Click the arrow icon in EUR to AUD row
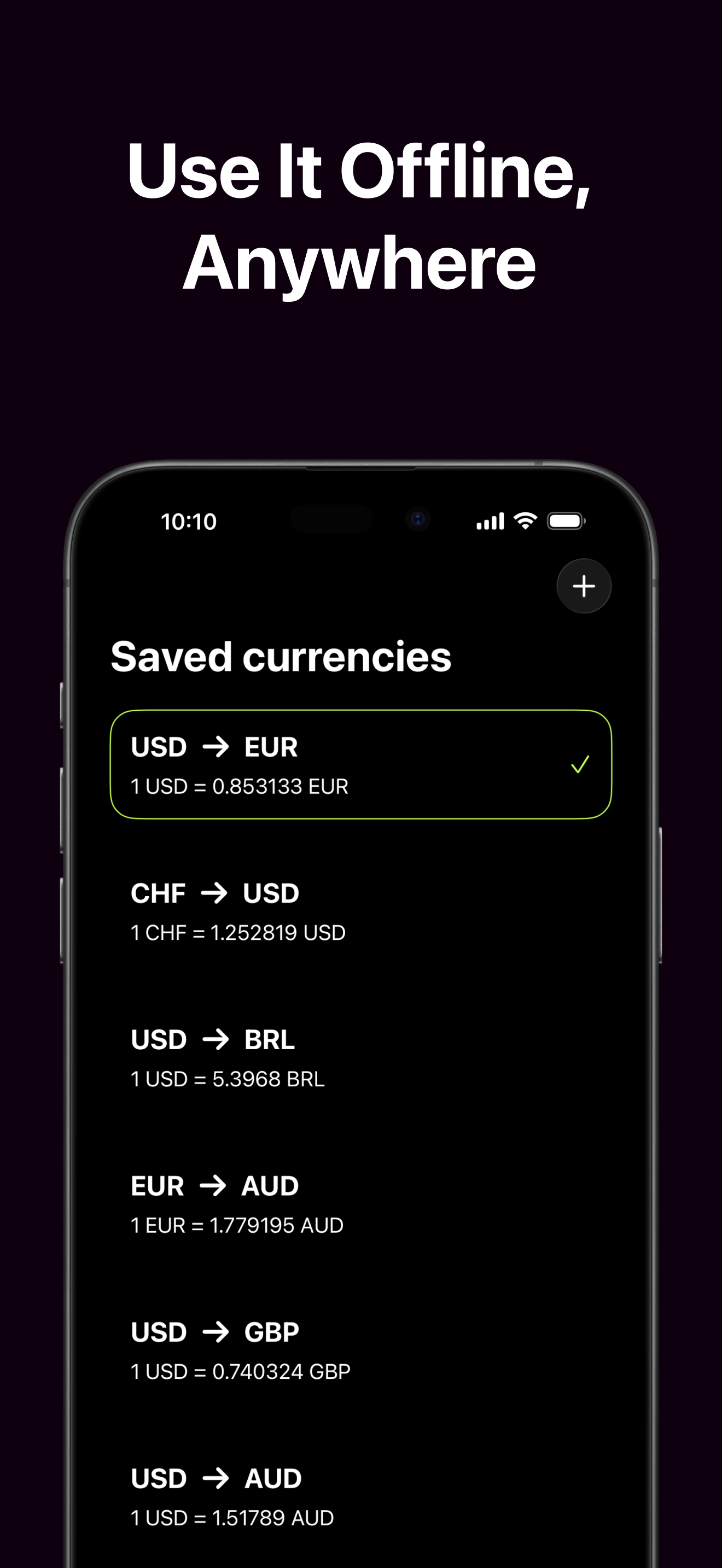Viewport: 722px width, 1568px height. pyautogui.click(x=214, y=1185)
